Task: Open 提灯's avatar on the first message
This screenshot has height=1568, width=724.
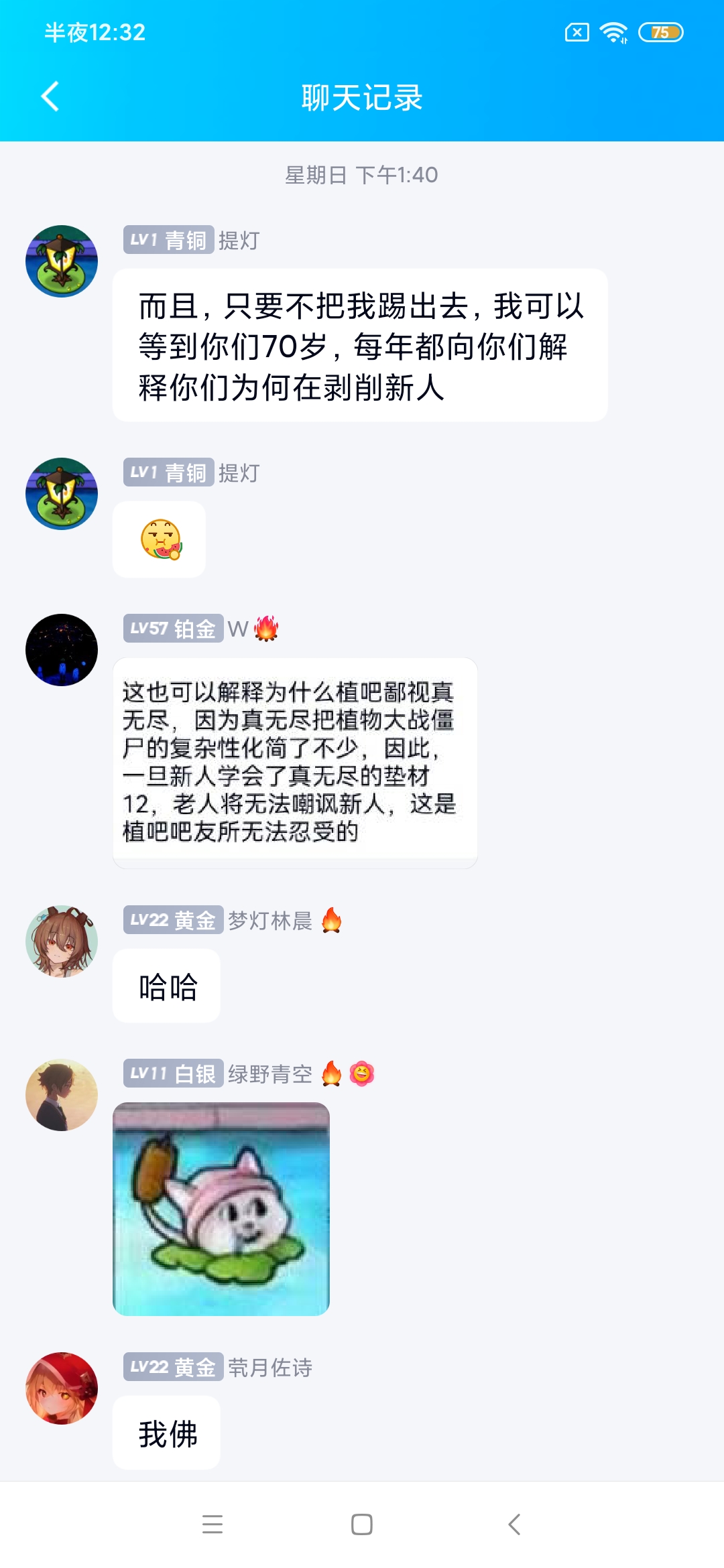Action: [62, 261]
